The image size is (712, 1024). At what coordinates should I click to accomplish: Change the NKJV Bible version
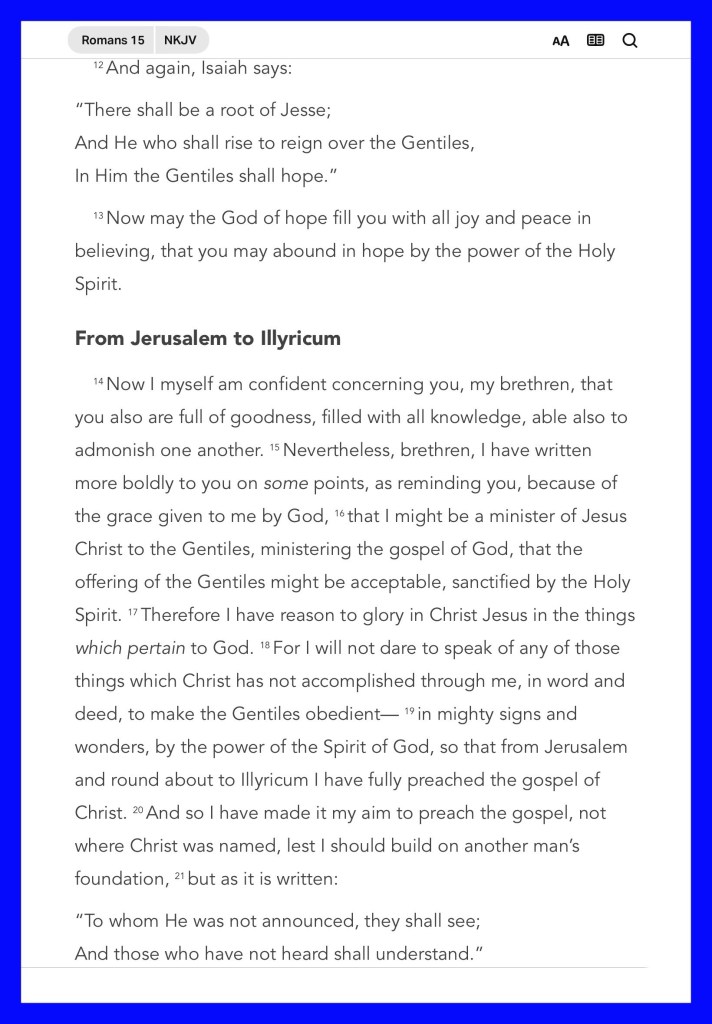click(180, 41)
